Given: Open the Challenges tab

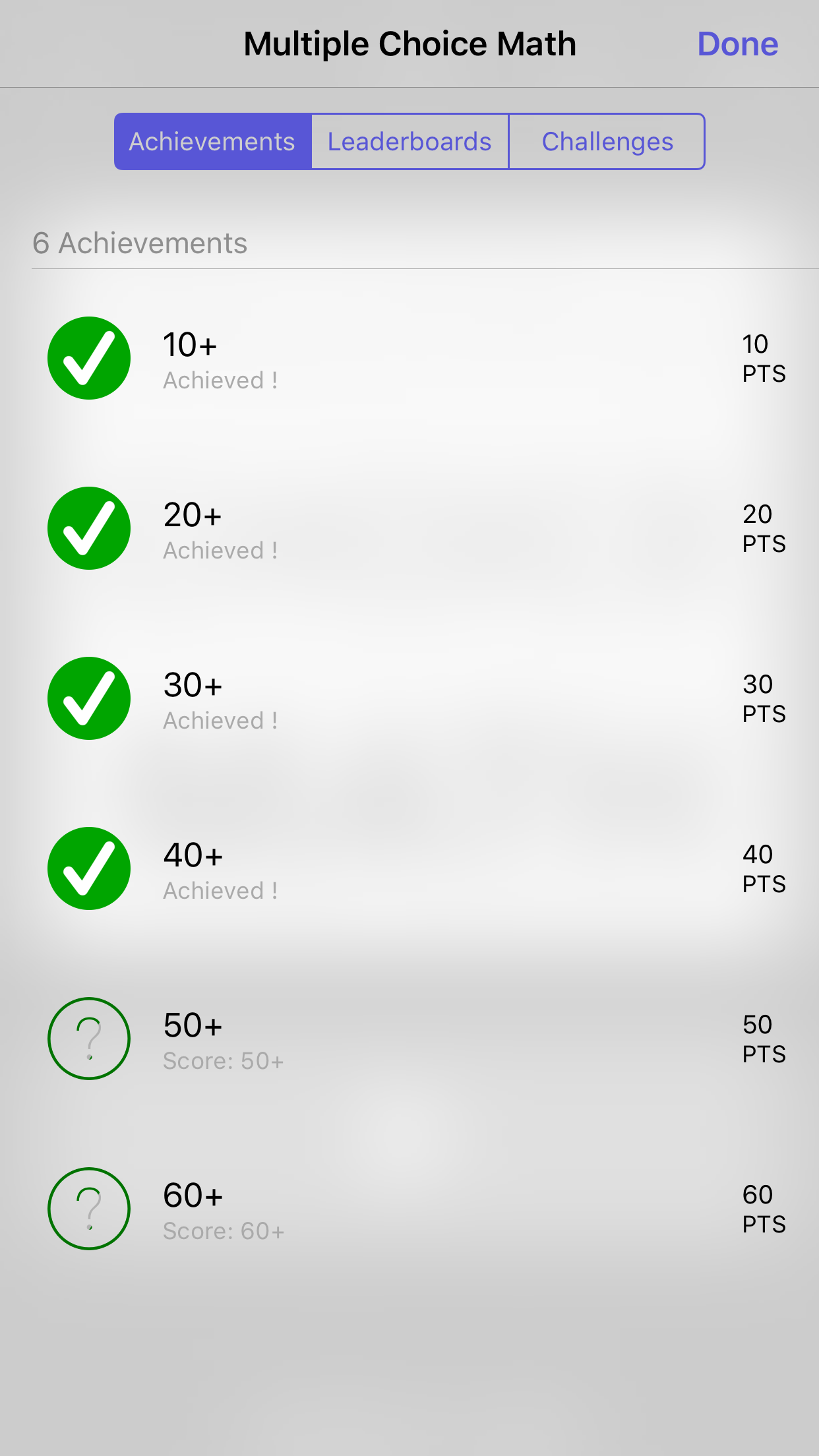Looking at the screenshot, I should click(607, 141).
